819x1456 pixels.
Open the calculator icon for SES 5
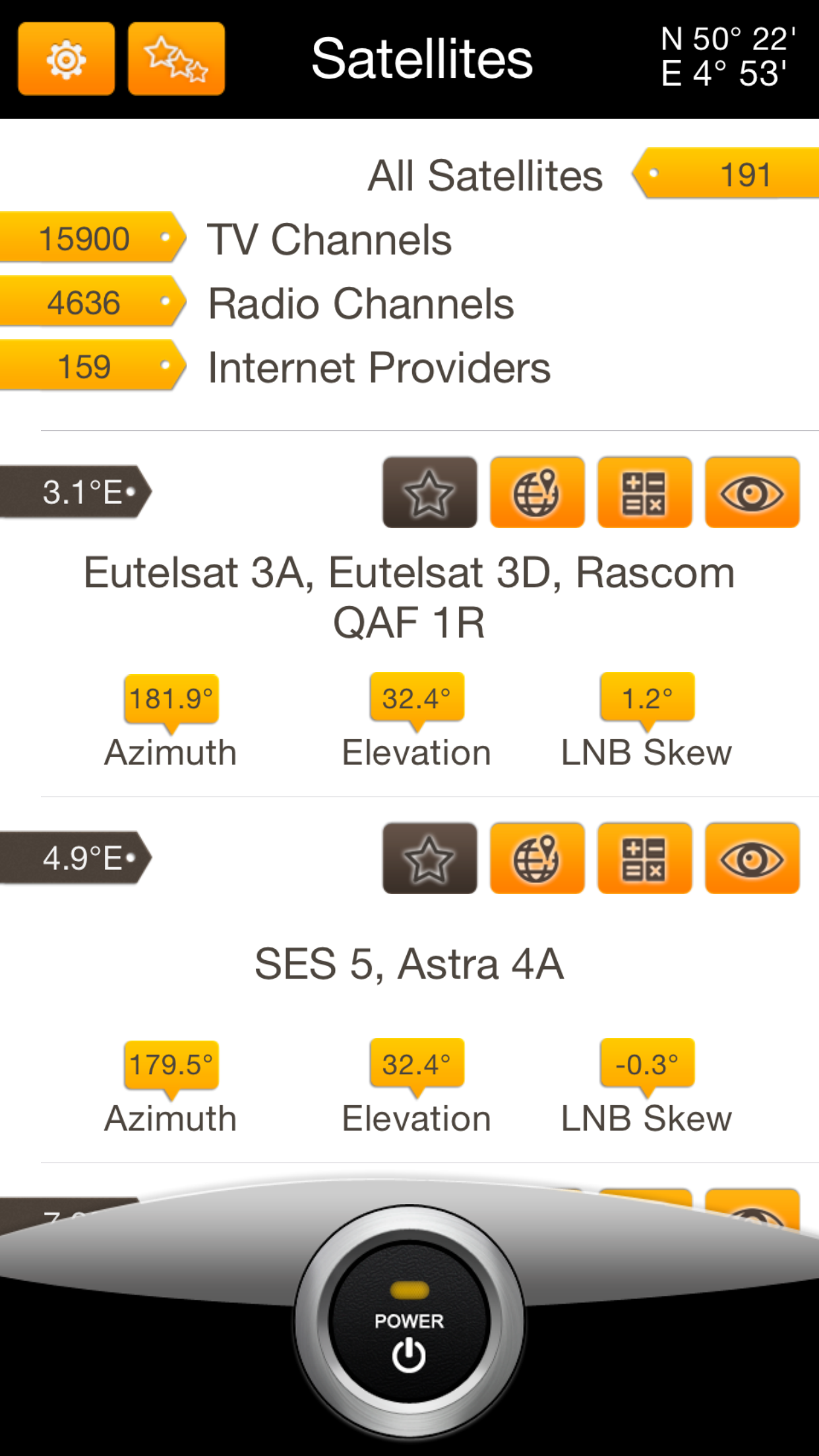(x=644, y=859)
